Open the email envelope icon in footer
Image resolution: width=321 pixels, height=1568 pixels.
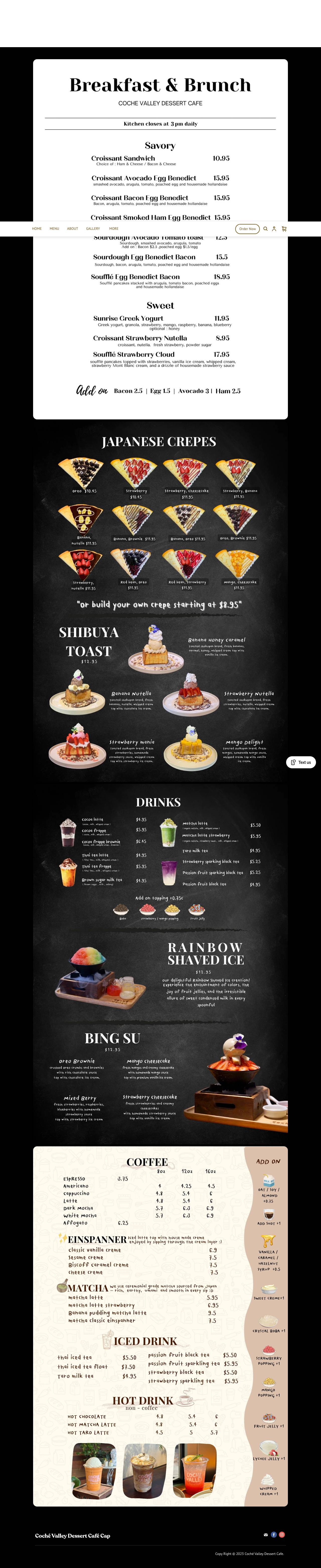tap(266, 1535)
